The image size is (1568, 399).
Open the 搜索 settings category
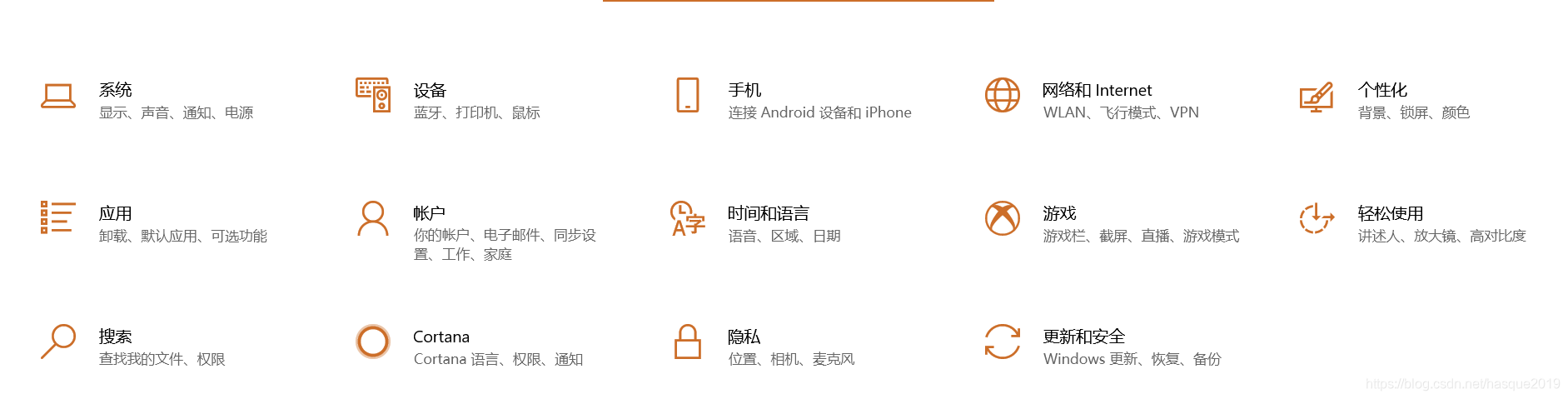tap(116, 337)
